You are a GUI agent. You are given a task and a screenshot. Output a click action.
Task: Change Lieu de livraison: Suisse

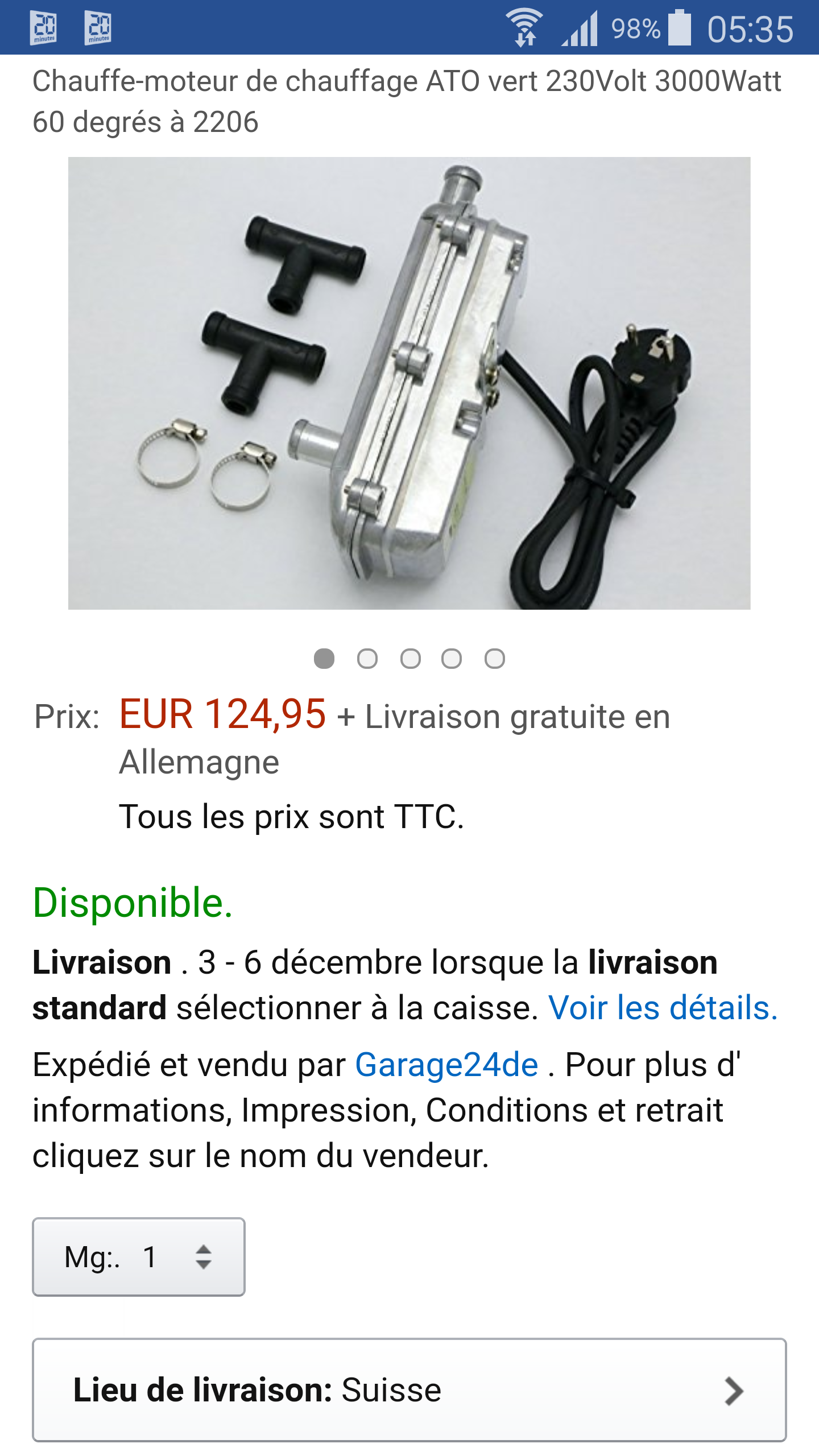pos(409,1390)
